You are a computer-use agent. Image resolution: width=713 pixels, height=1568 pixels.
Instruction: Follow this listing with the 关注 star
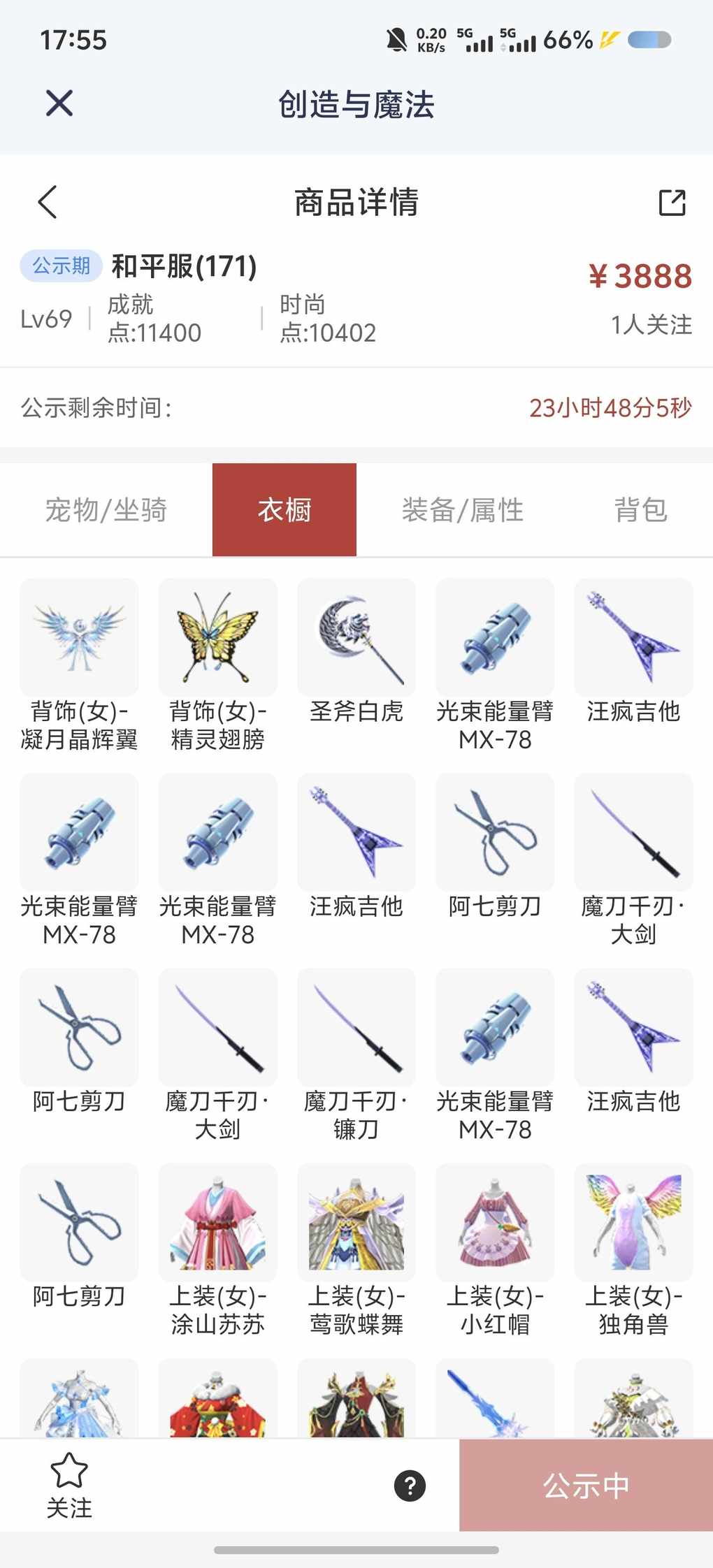coord(69,1484)
